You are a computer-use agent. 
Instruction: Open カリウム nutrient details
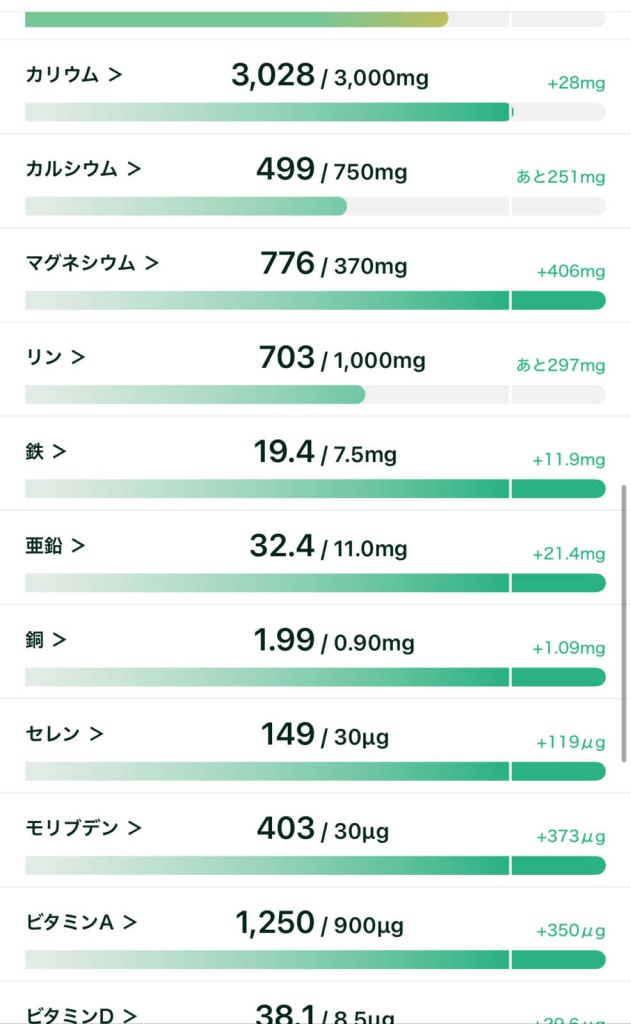(x=74, y=74)
